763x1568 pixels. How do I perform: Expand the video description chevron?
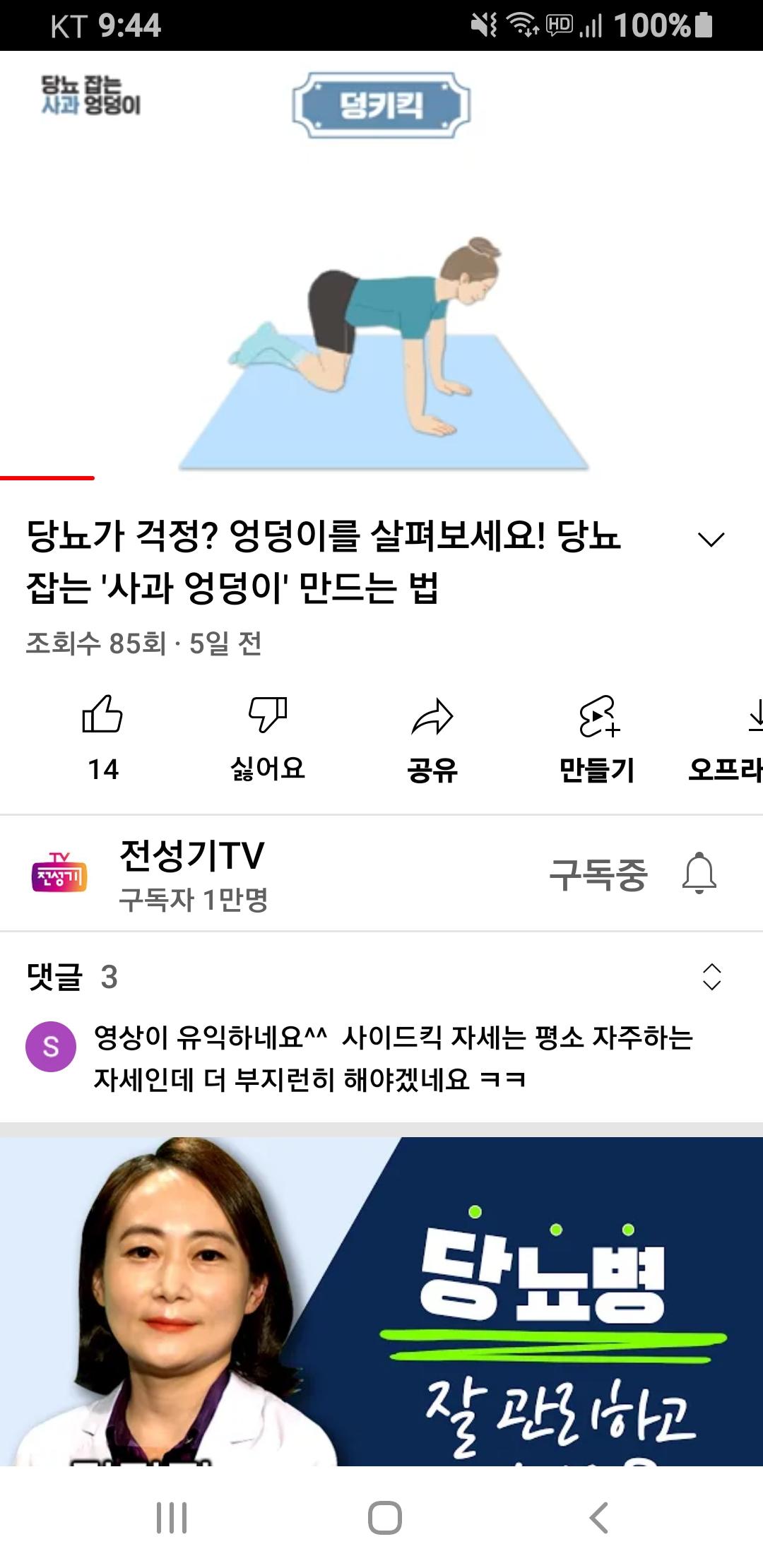pos(711,540)
